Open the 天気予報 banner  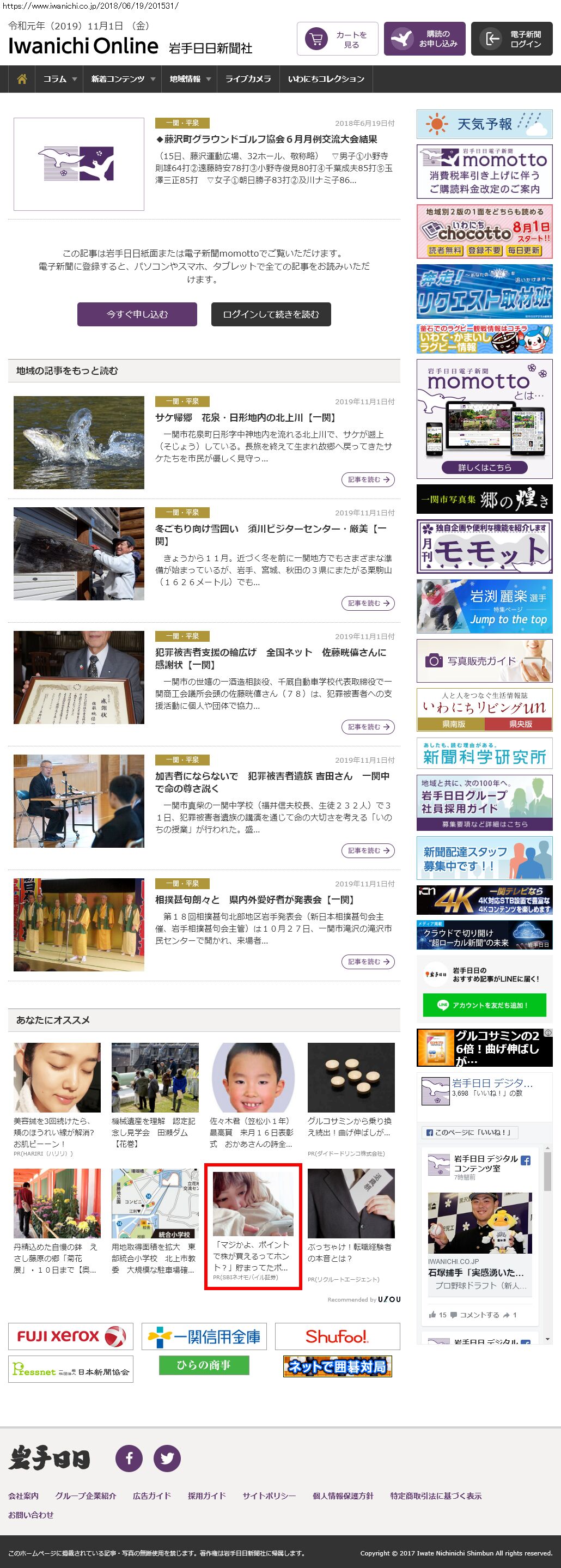pos(484,124)
